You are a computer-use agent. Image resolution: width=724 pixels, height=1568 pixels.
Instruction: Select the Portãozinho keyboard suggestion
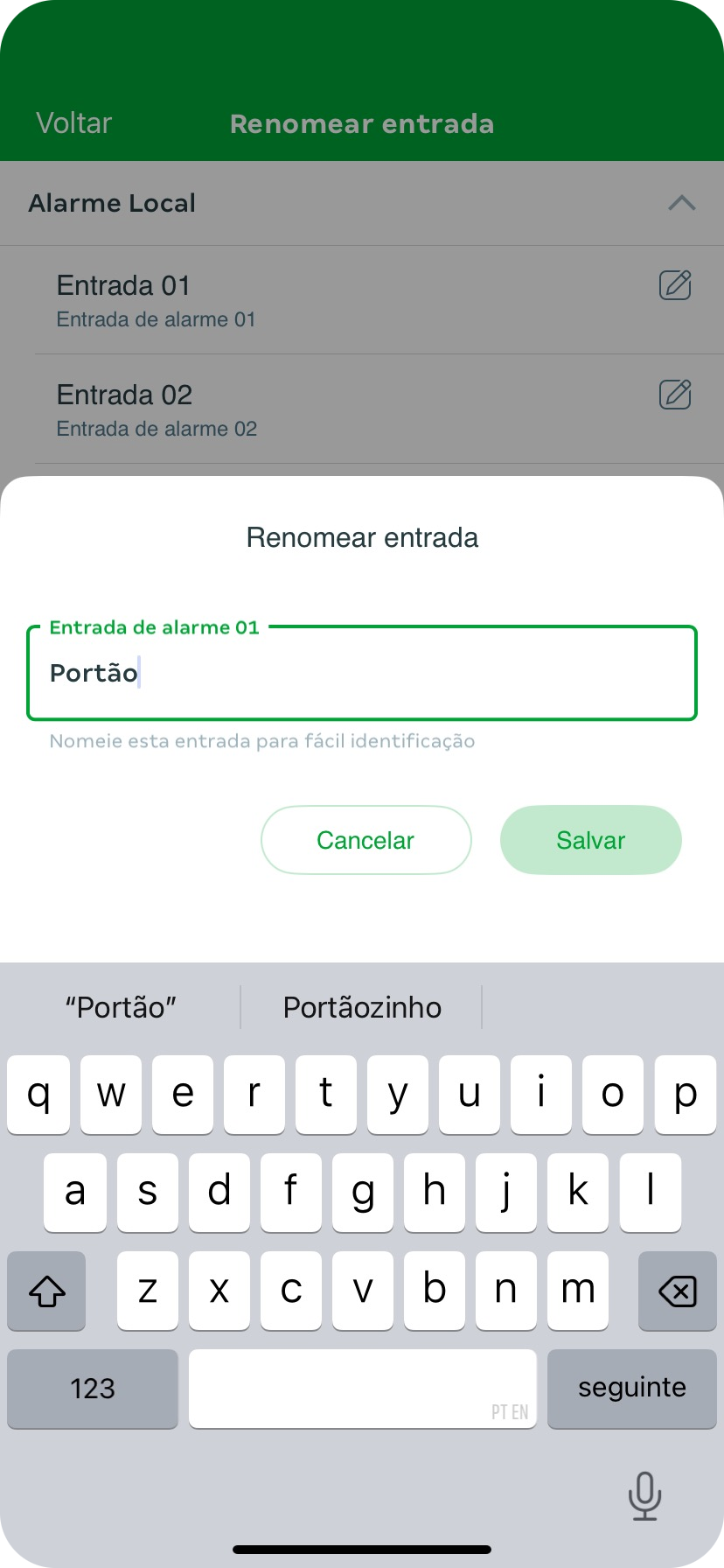(x=362, y=1007)
